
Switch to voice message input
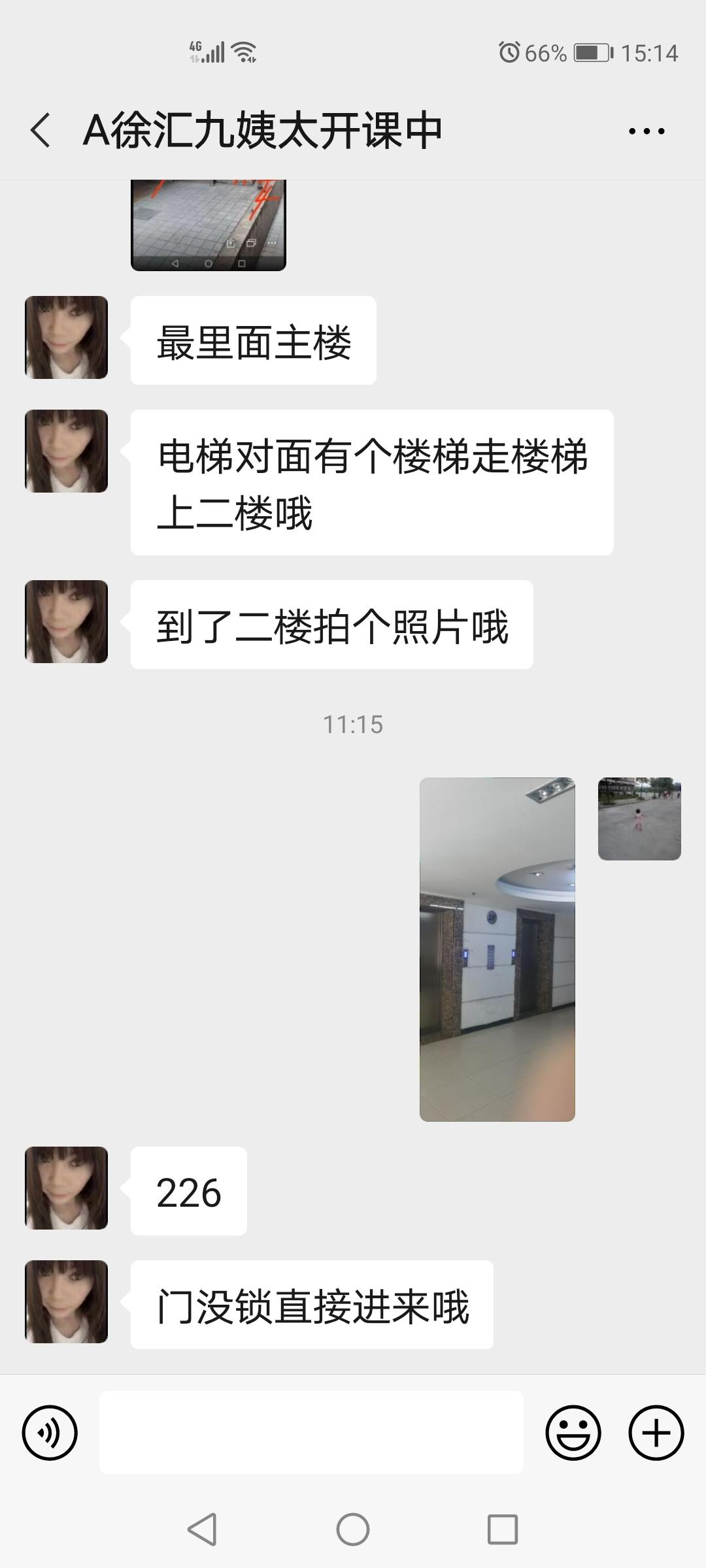tap(50, 1433)
